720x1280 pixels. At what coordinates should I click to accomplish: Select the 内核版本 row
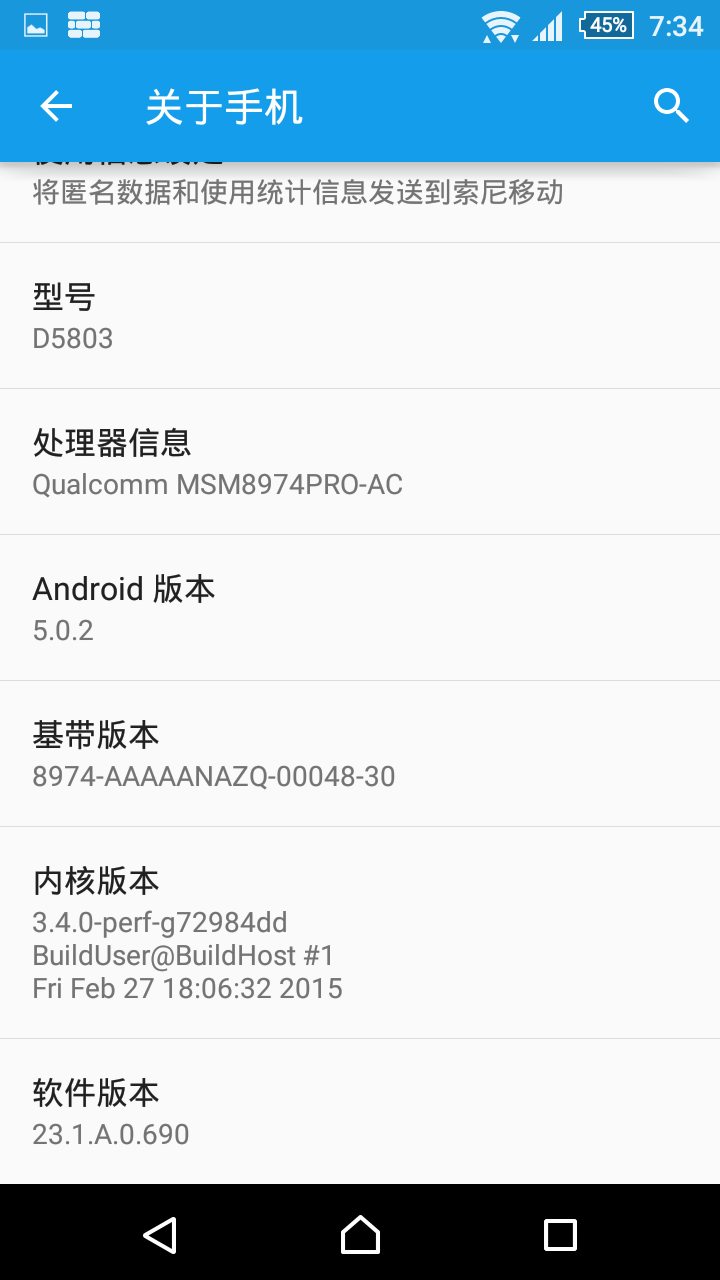tap(360, 932)
